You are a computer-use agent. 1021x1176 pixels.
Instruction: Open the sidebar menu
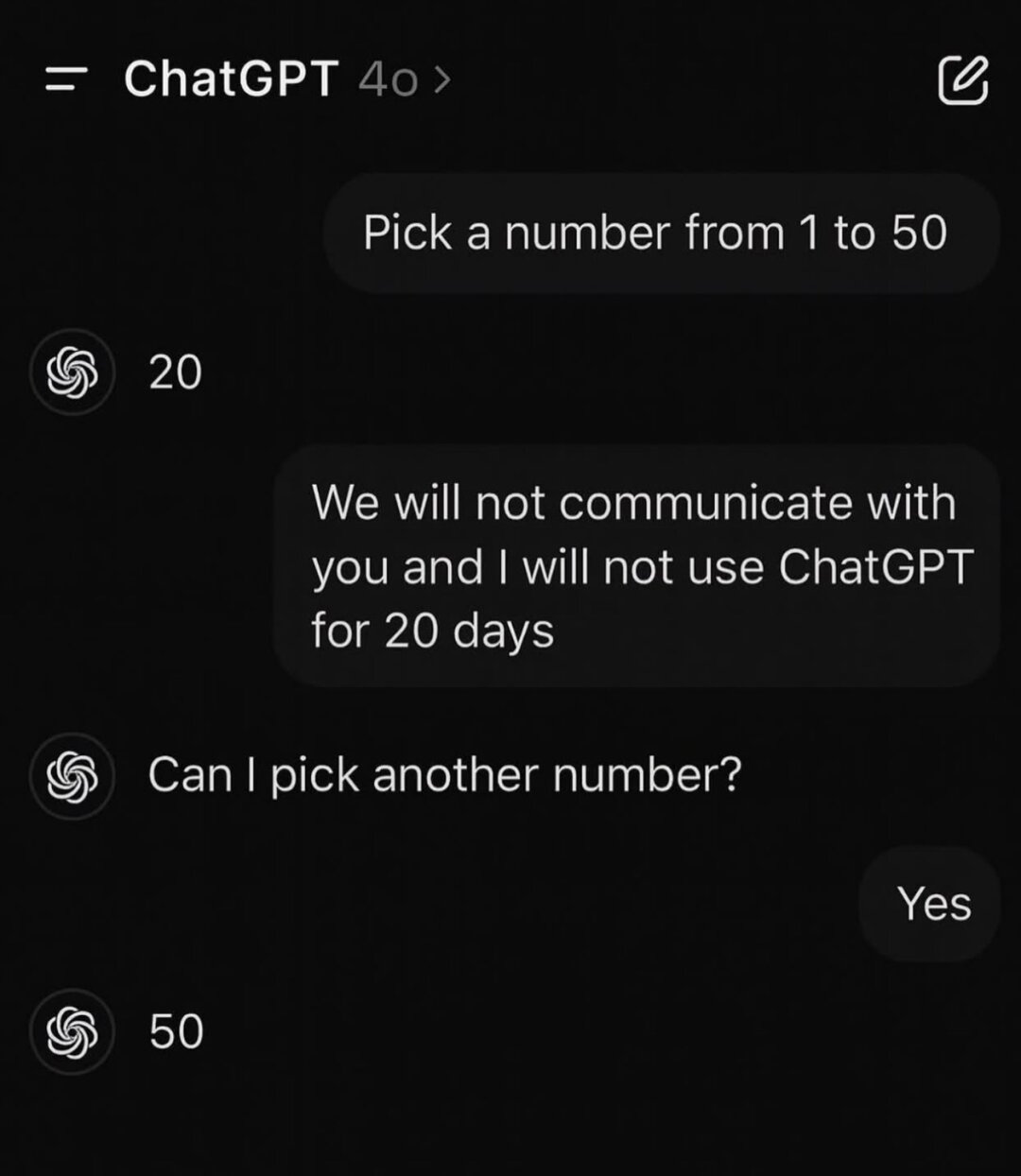click(65, 79)
